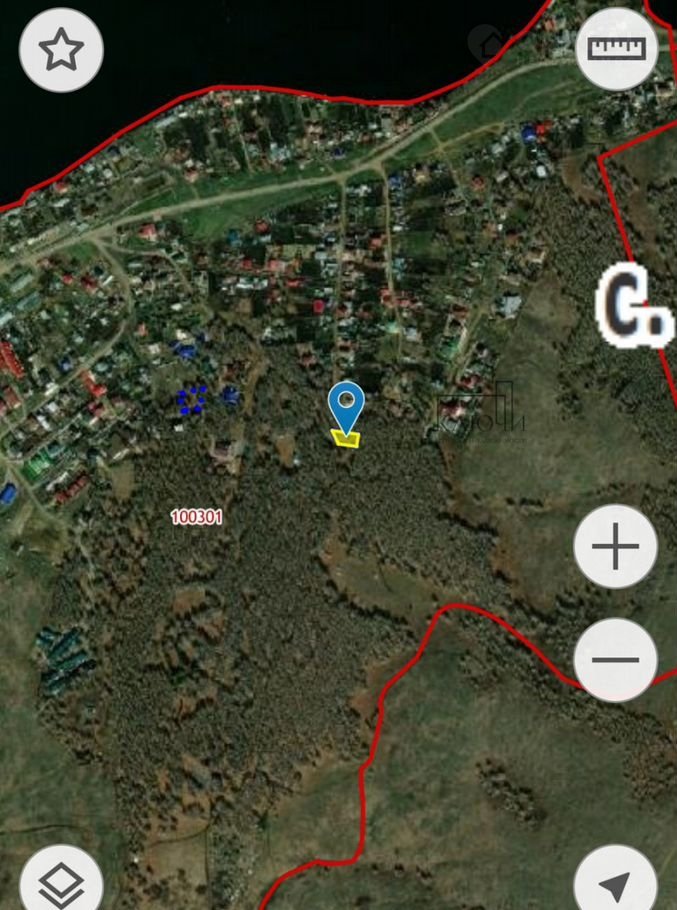This screenshot has height=910, width=677.
Task: Center map on my location
Action: point(616,882)
